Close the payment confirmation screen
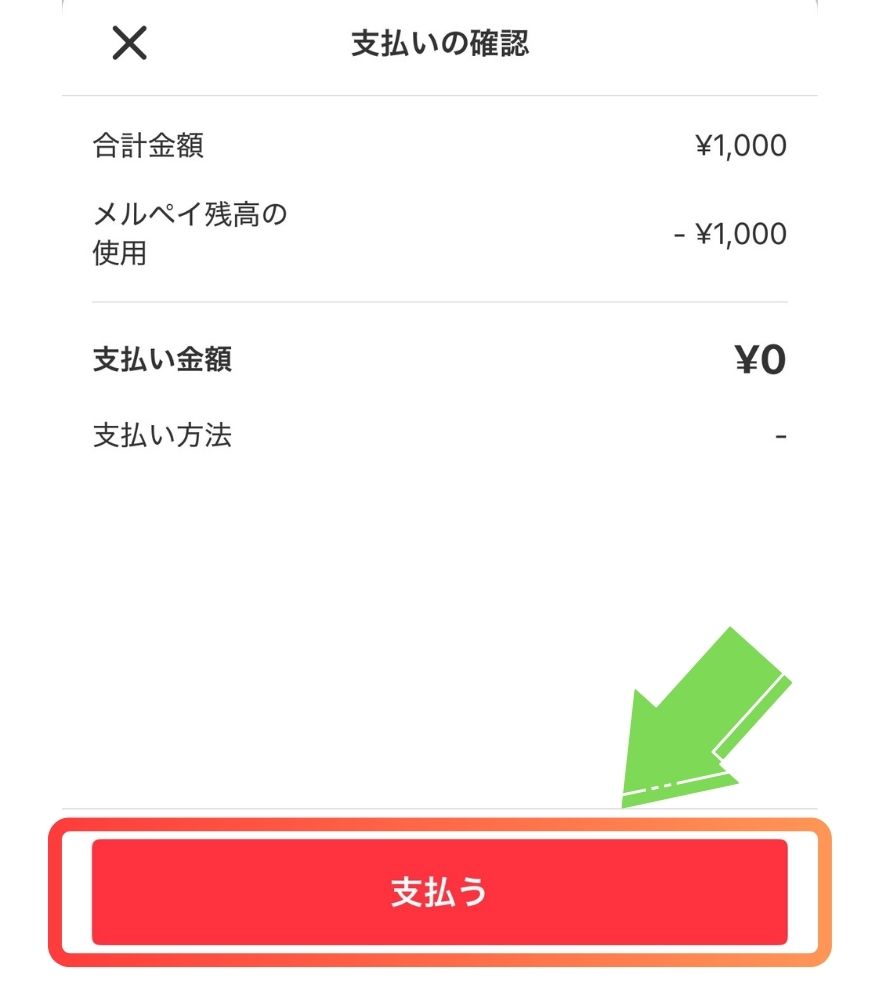This screenshot has height=1000, width=880. [129, 44]
